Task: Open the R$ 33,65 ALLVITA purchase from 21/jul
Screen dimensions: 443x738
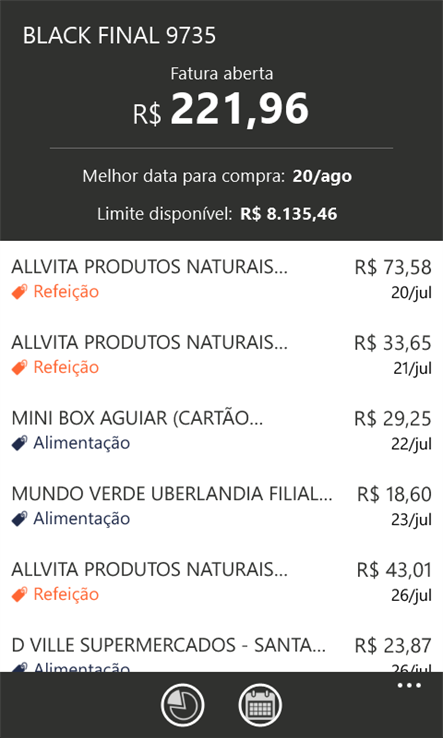Action: point(221,355)
